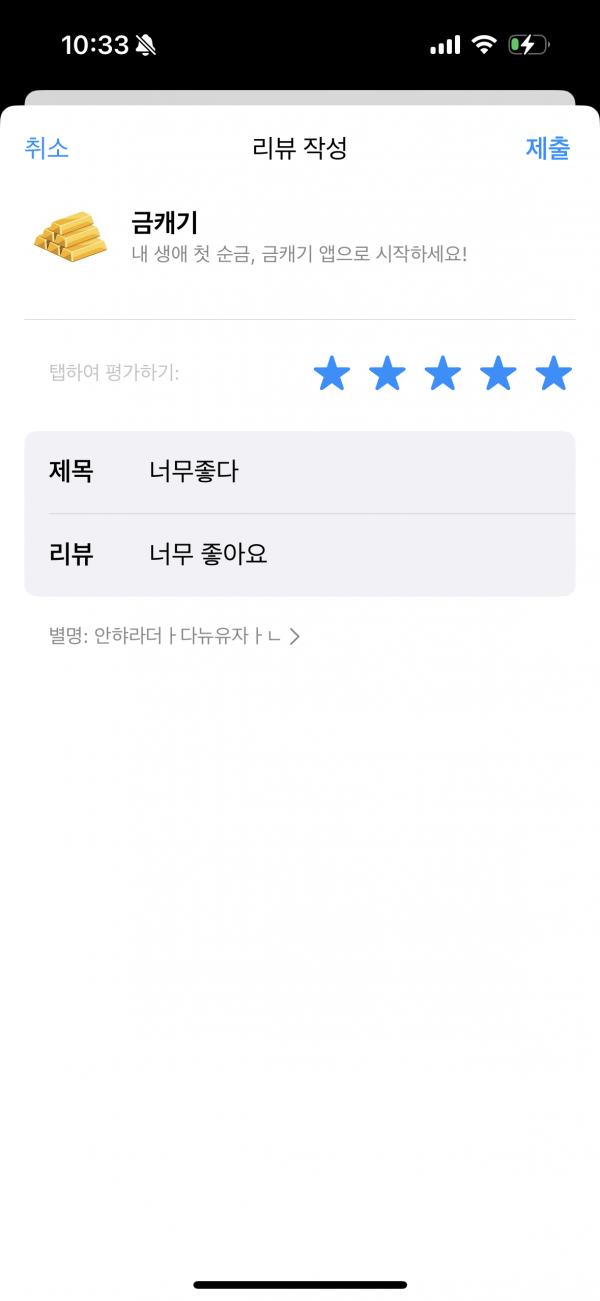Select the second star rating
This screenshot has width=600, height=1301.
click(387, 374)
